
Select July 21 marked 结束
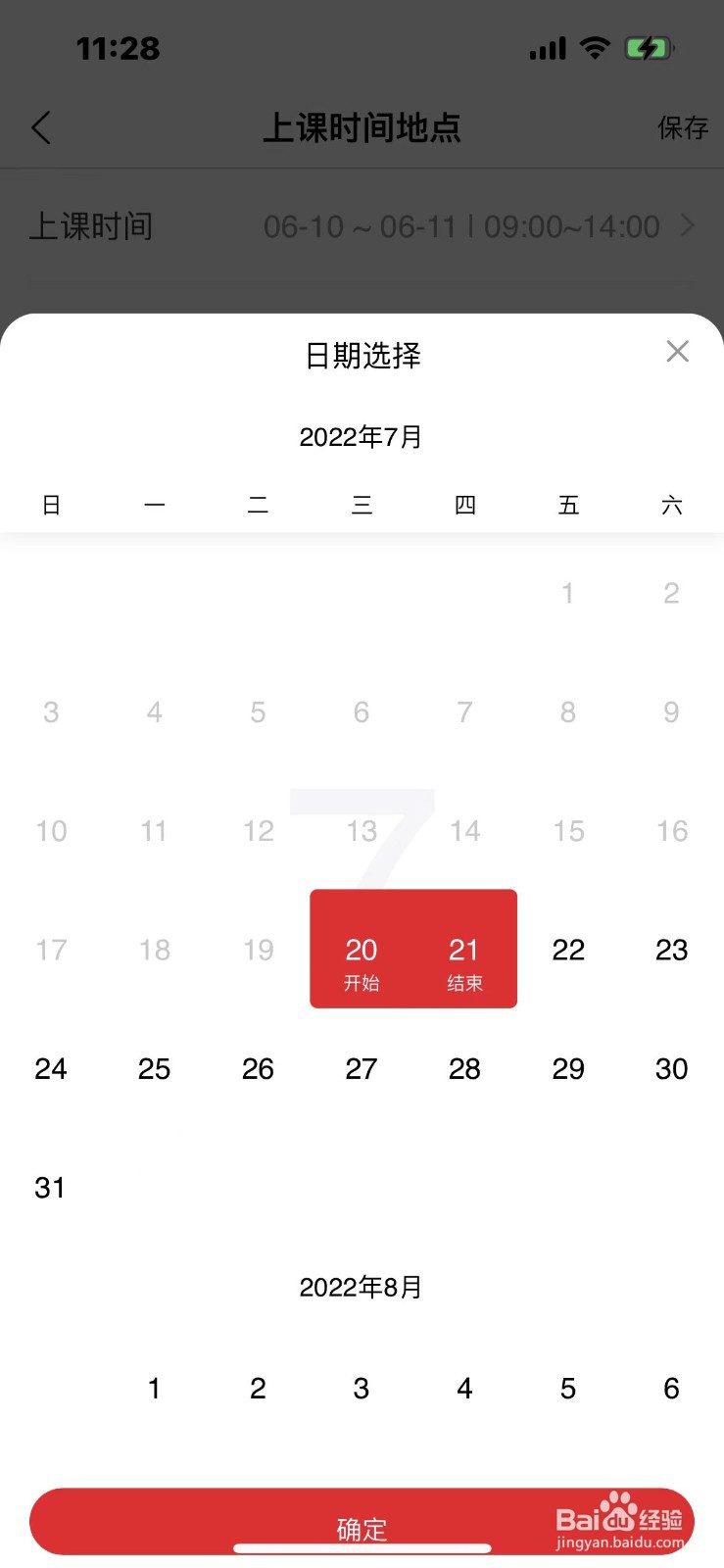click(x=464, y=949)
